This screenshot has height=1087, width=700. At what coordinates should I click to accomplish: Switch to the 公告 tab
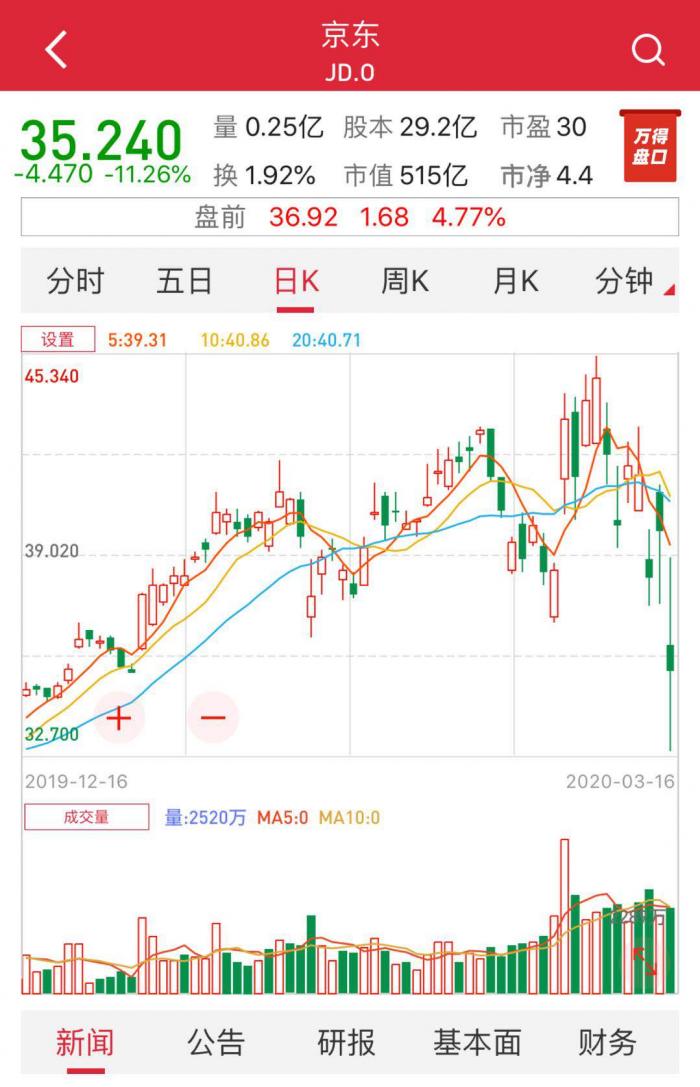click(x=216, y=1043)
